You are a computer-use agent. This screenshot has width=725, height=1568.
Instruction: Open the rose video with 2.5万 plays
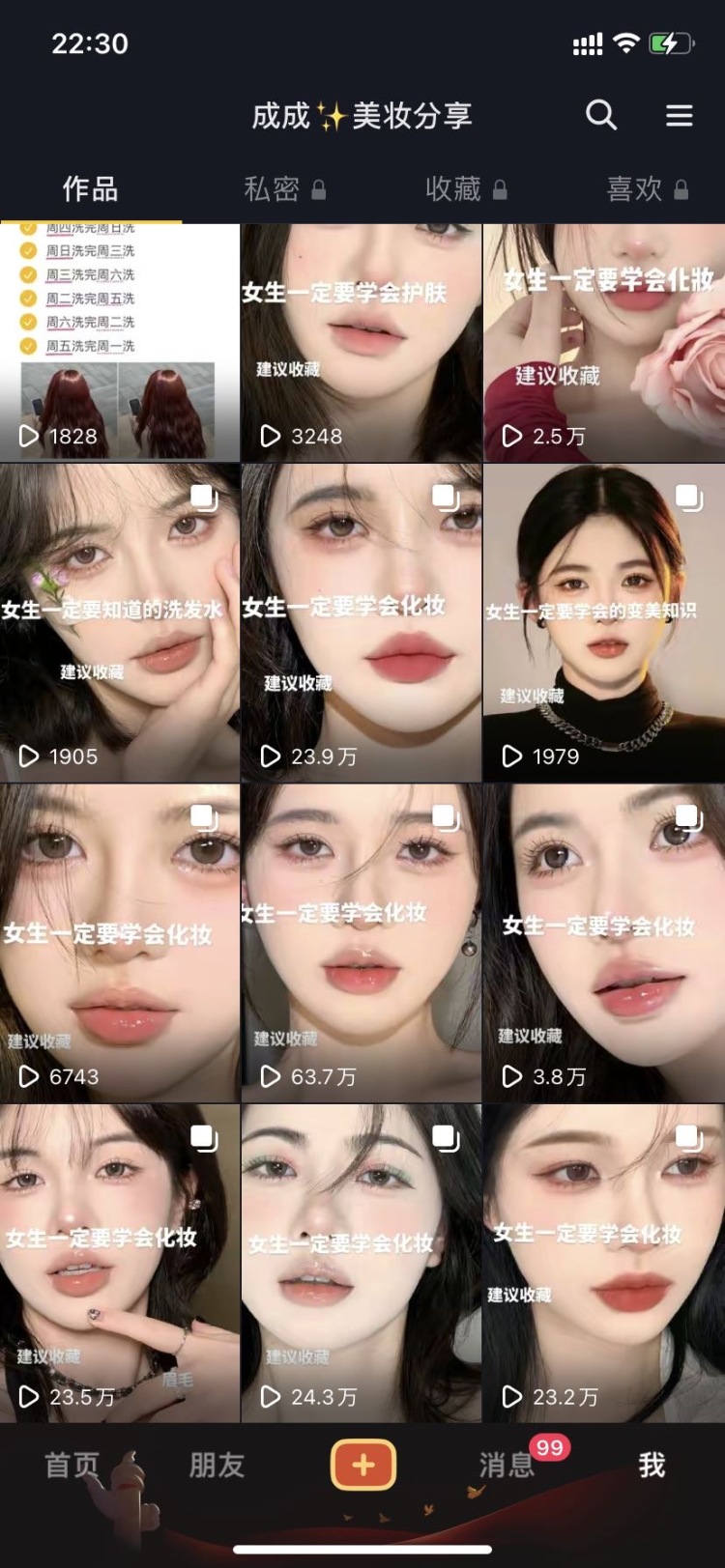pyautogui.click(x=603, y=343)
